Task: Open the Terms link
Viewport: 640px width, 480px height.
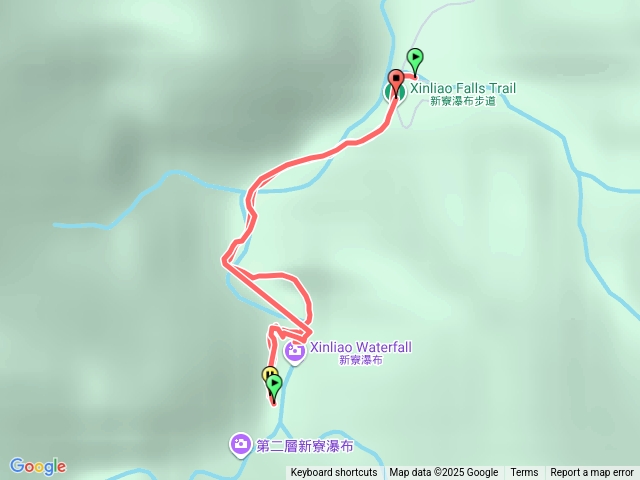Action: [524, 473]
